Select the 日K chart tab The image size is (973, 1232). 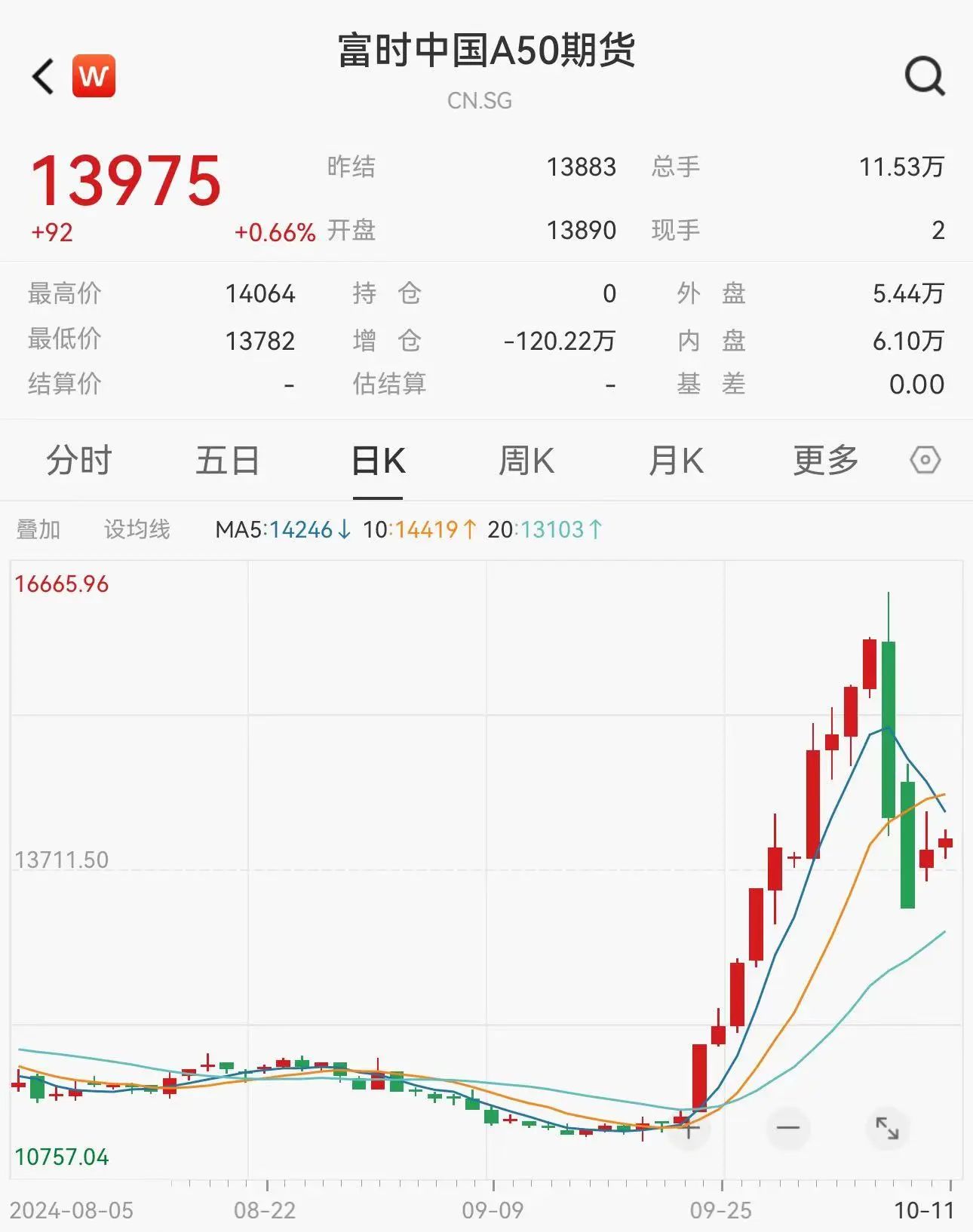pos(378,461)
